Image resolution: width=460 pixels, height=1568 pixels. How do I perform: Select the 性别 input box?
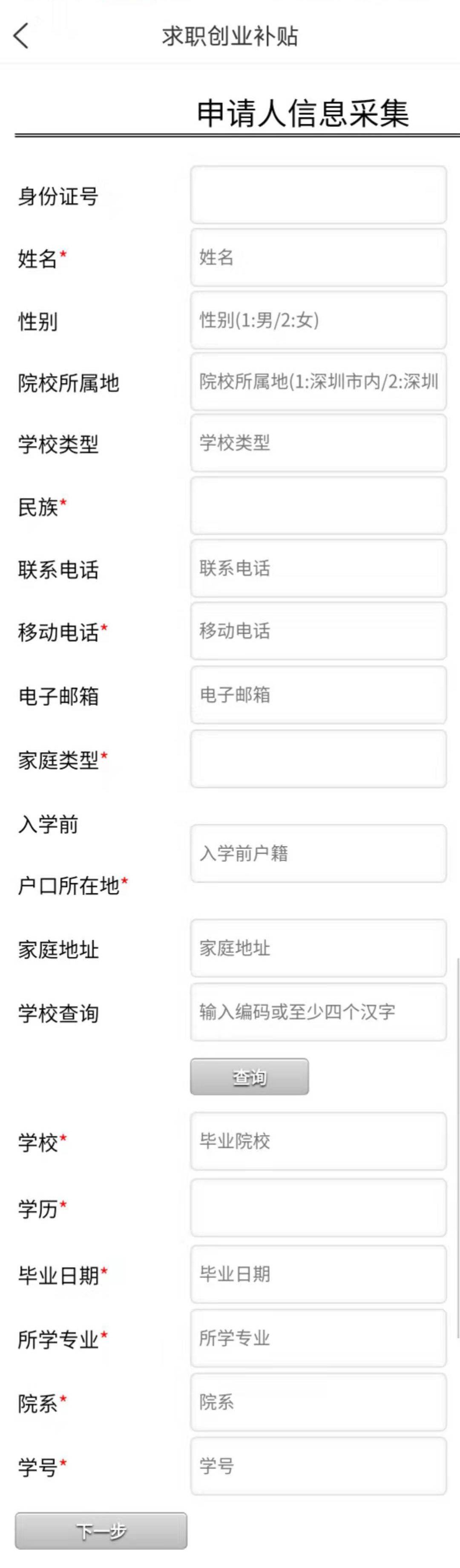pos(318,320)
